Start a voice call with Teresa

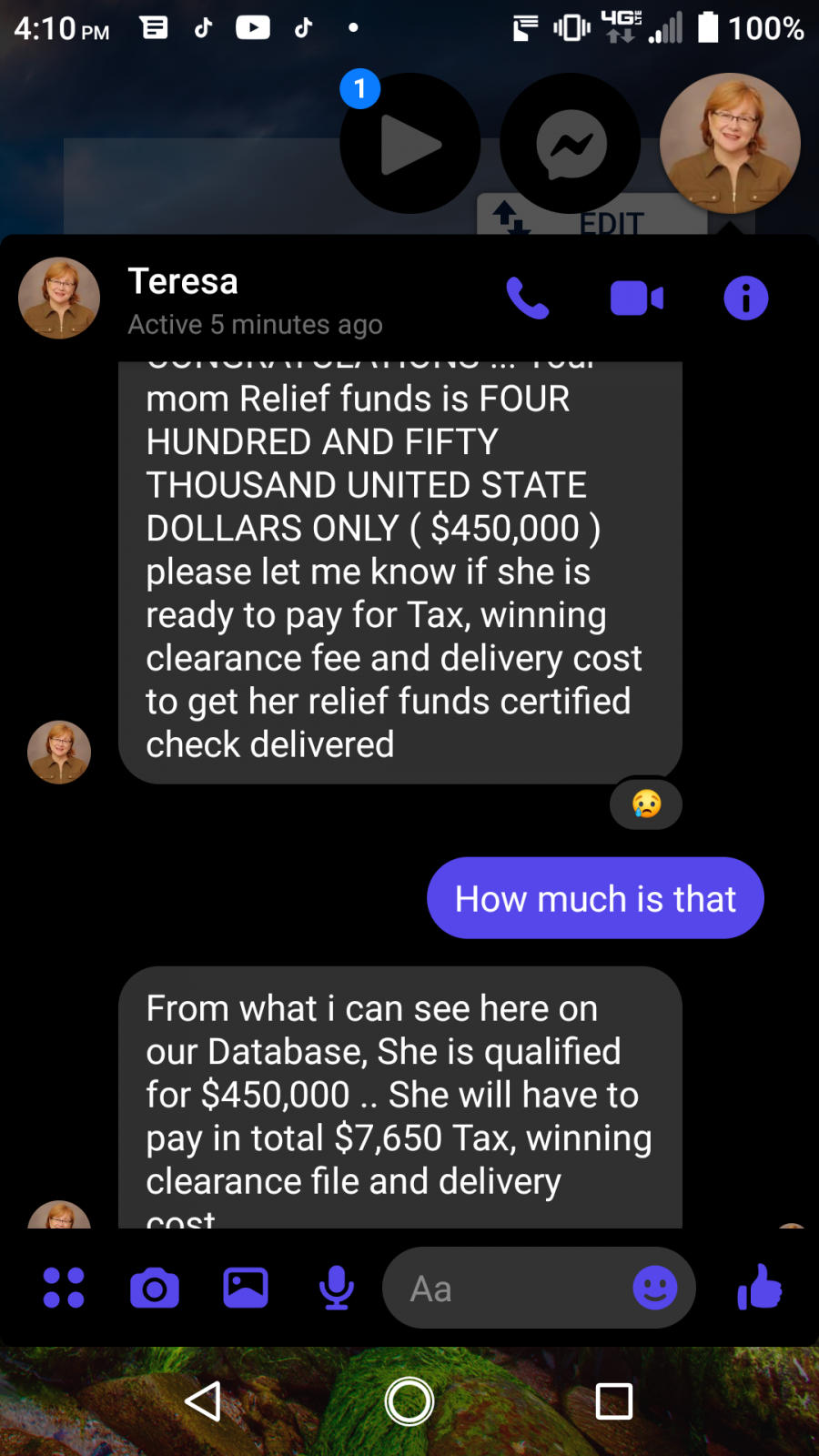[528, 298]
